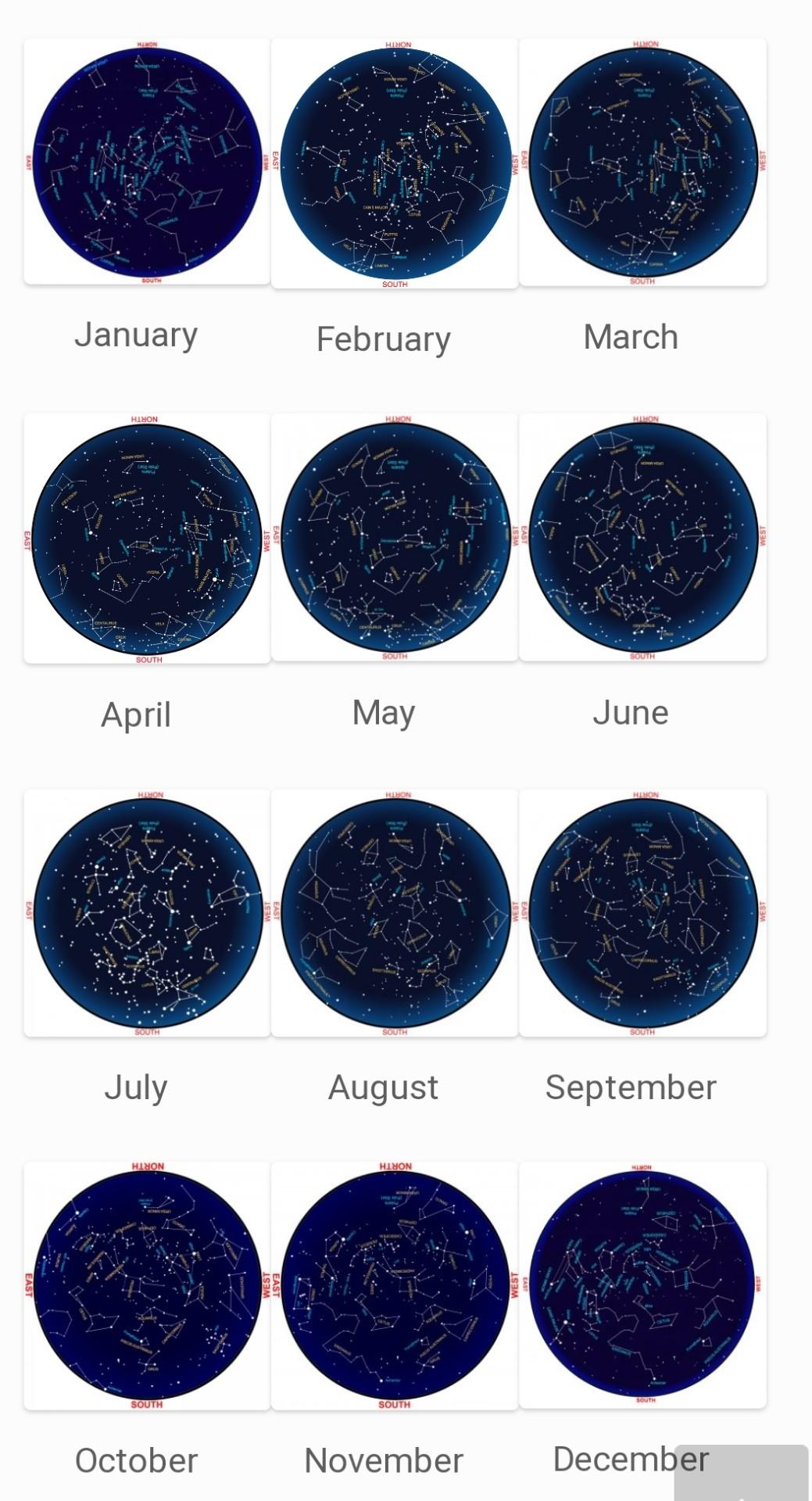Tap the June sky map tile
Viewport: 812px width, 1501px height.
coord(642,537)
